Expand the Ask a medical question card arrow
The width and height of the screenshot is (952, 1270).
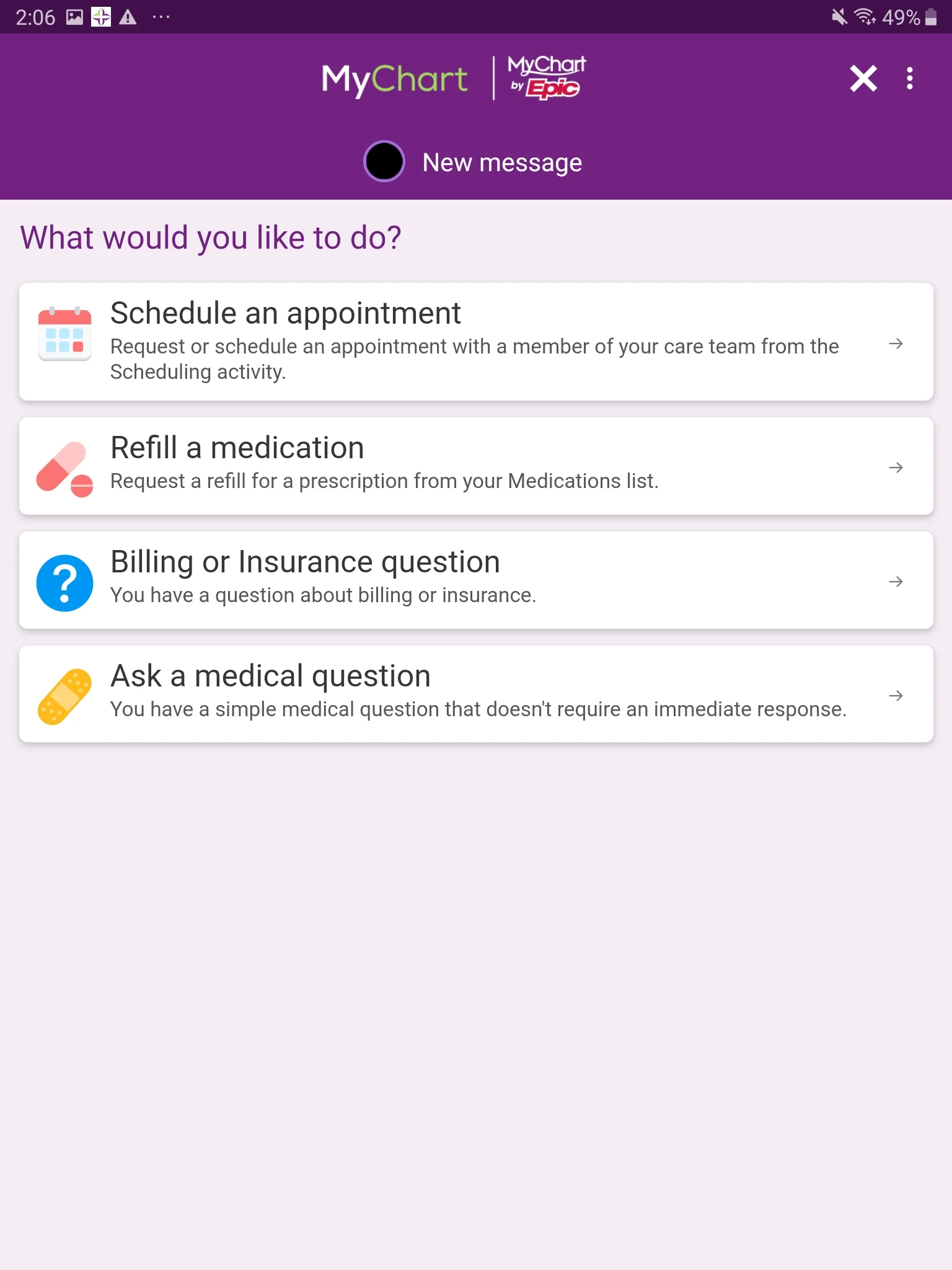tap(896, 695)
